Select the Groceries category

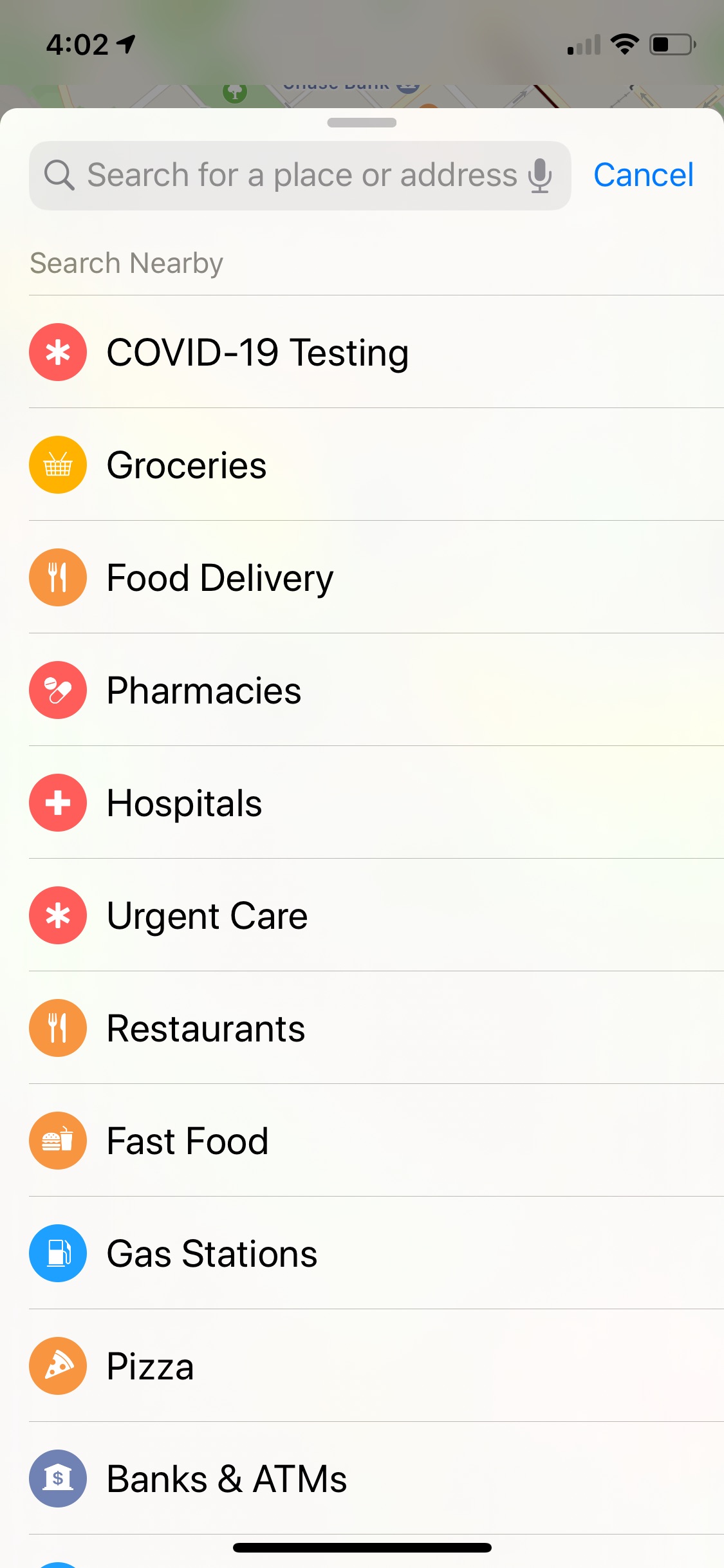187,465
